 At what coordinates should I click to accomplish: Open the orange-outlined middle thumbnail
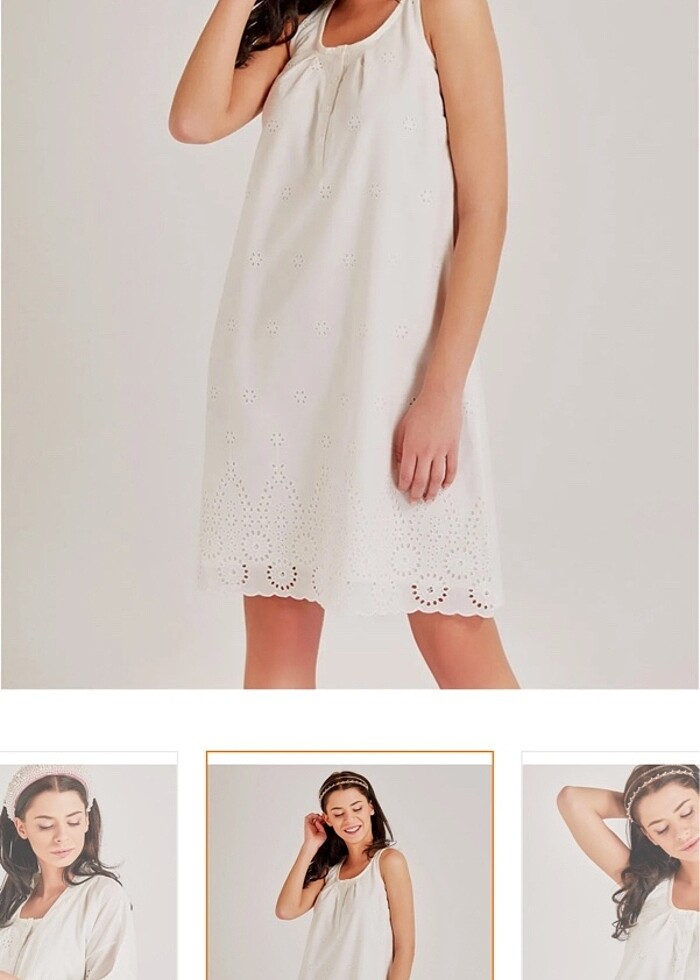[350, 867]
